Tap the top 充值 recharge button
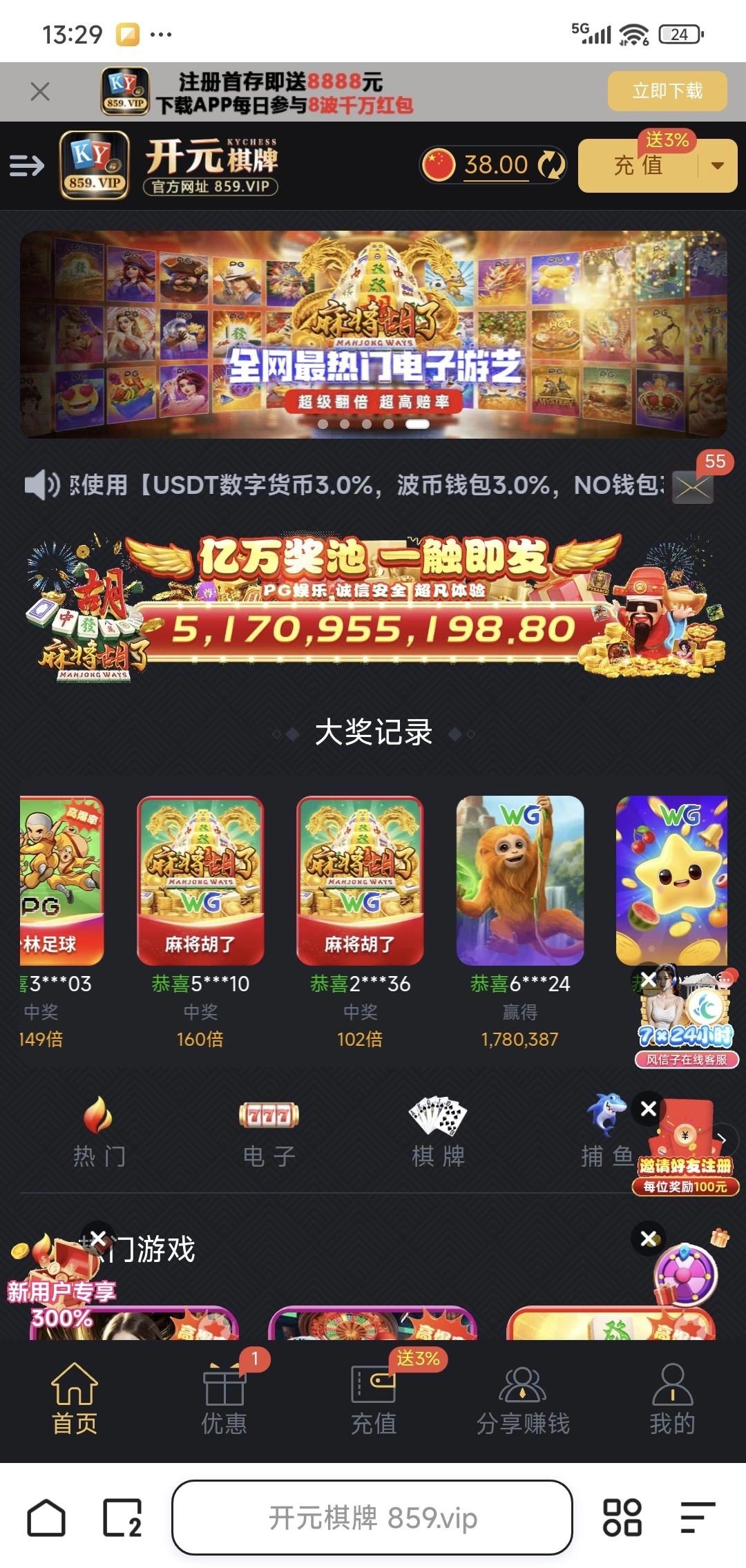746x1568 pixels. coord(638,166)
